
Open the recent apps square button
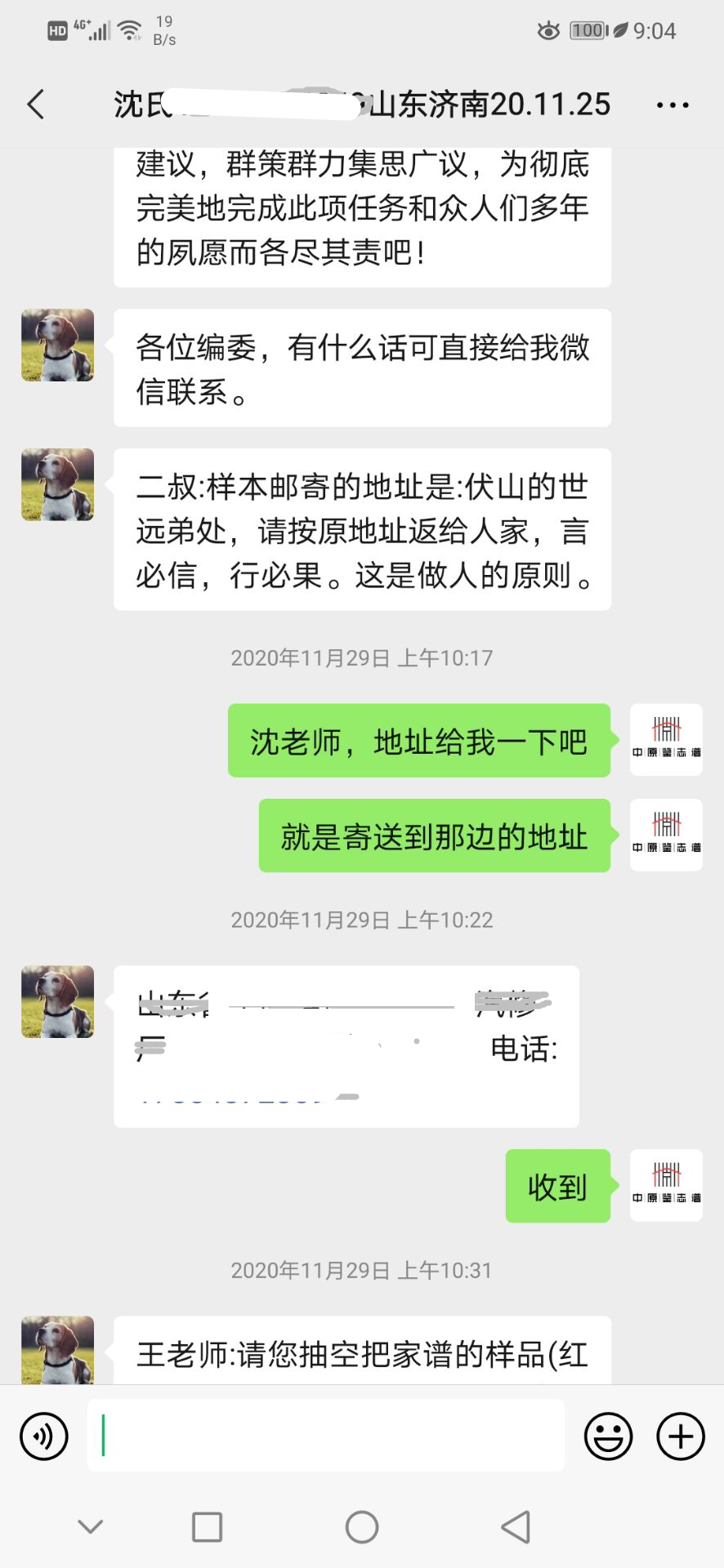tap(207, 1526)
